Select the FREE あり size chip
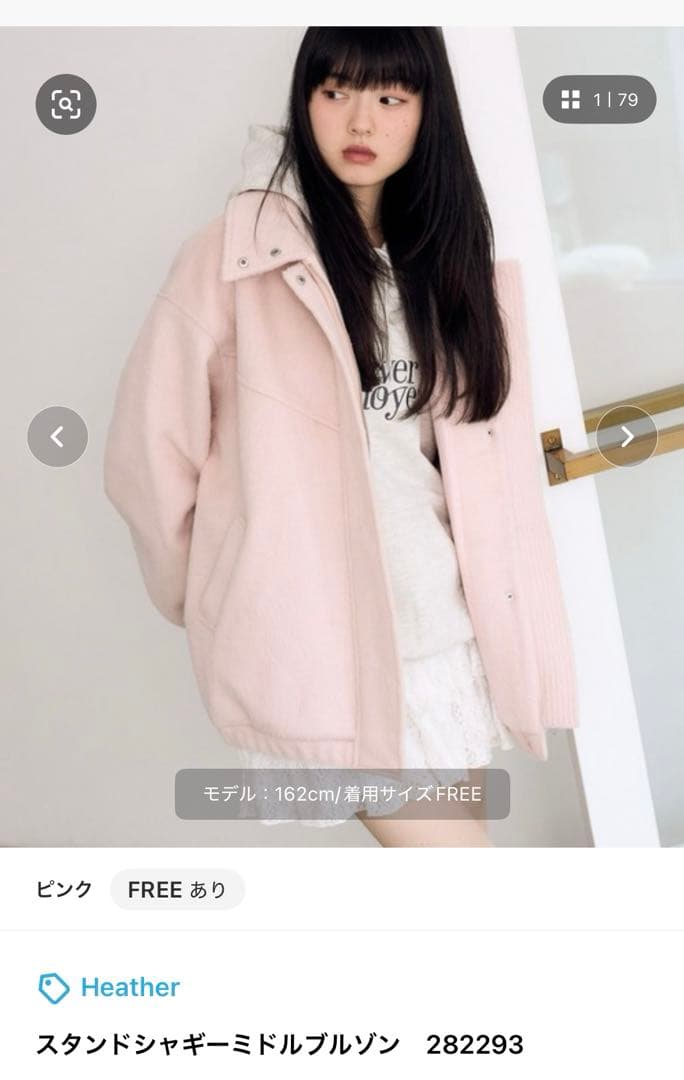Image resolution: width=684 pixels, height=1080 pixels. (177, 889)
